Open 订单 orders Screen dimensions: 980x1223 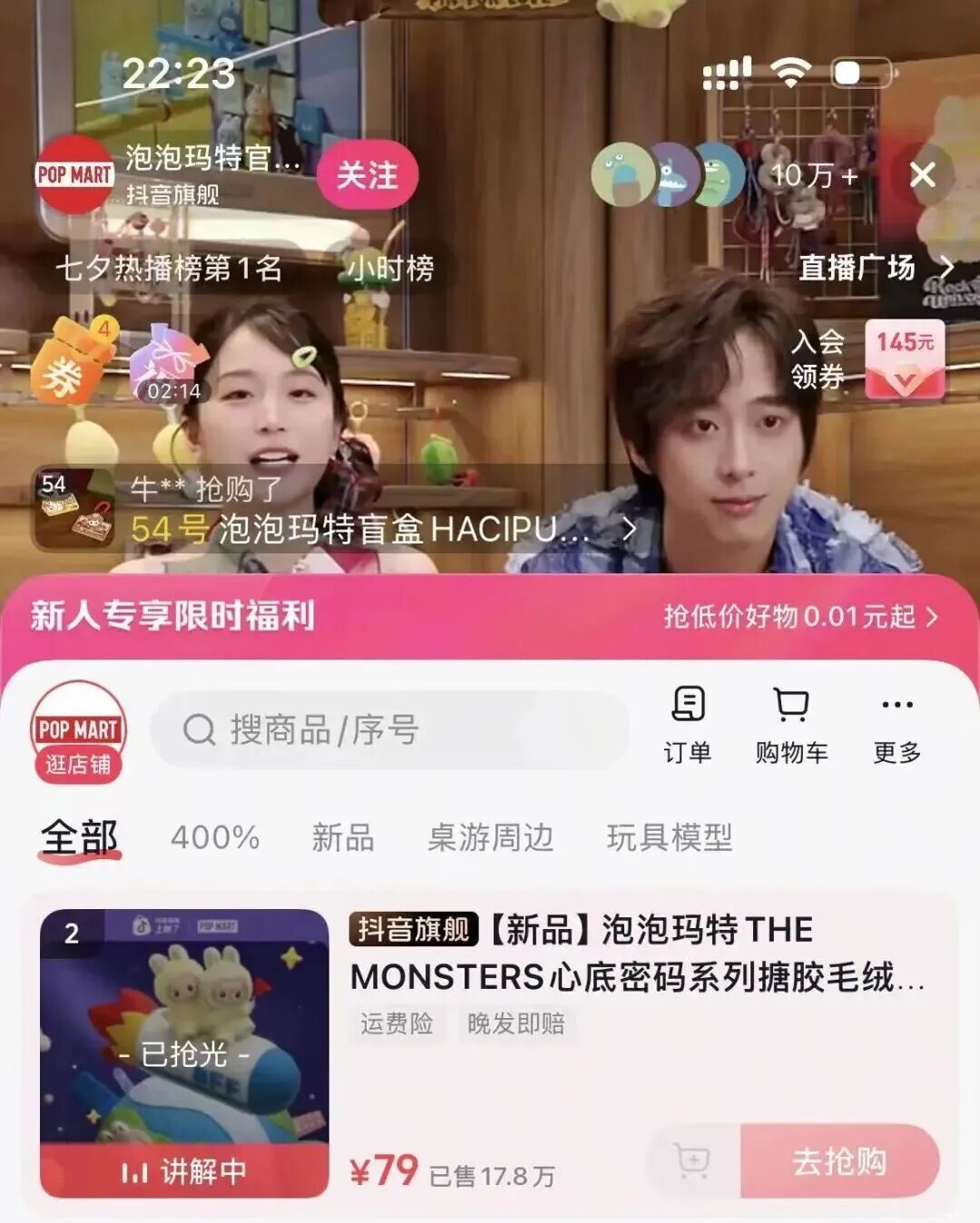[x=687, y=724]
